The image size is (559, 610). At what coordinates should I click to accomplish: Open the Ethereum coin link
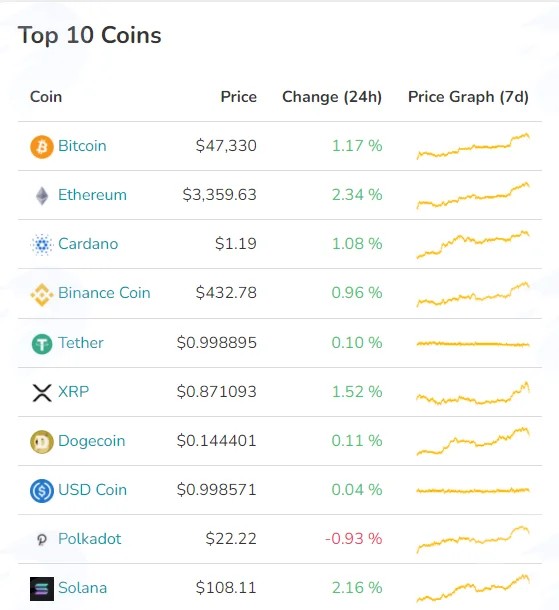pyautogui.click(x=92, y=195)
